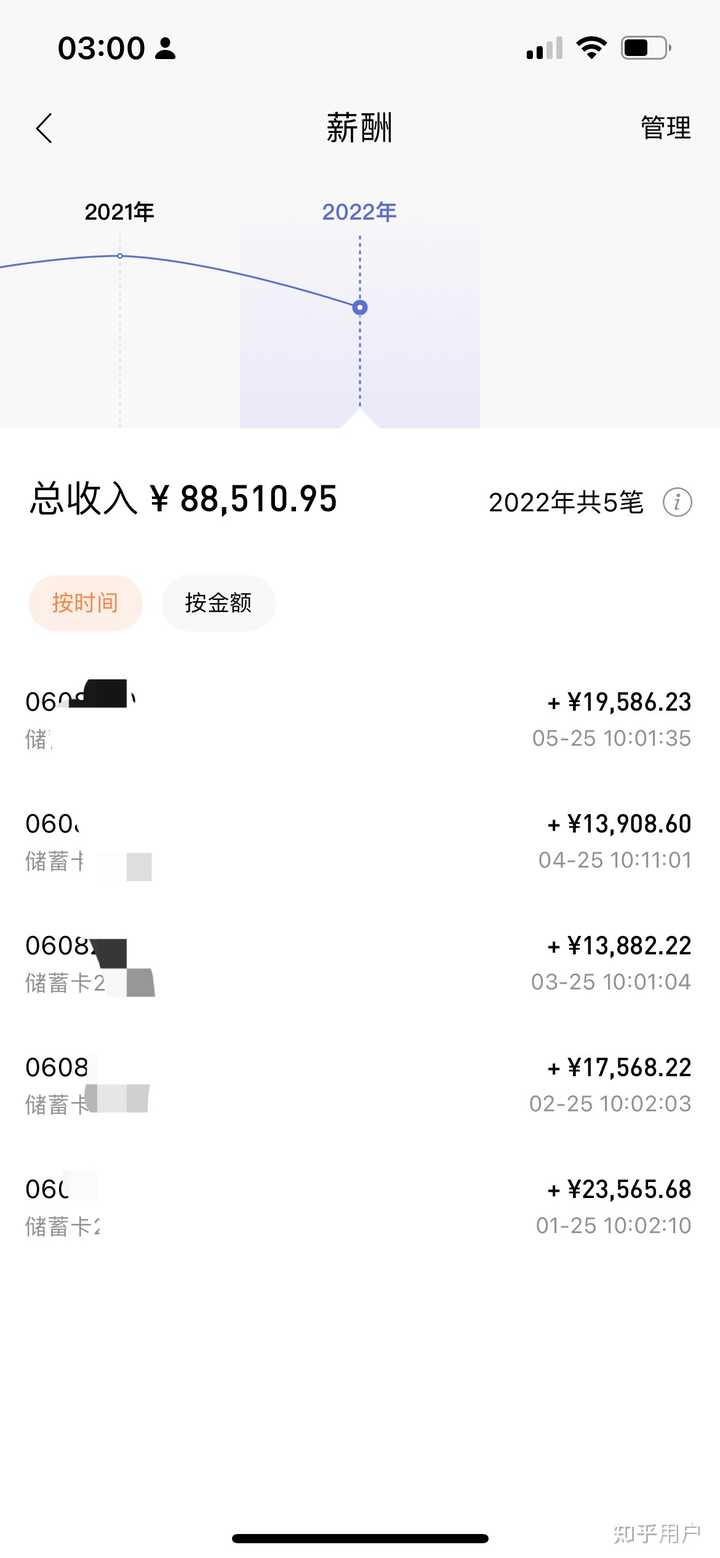Select the 2021年 point on the chart
The image size is (720, 1558).
(120, 256)
